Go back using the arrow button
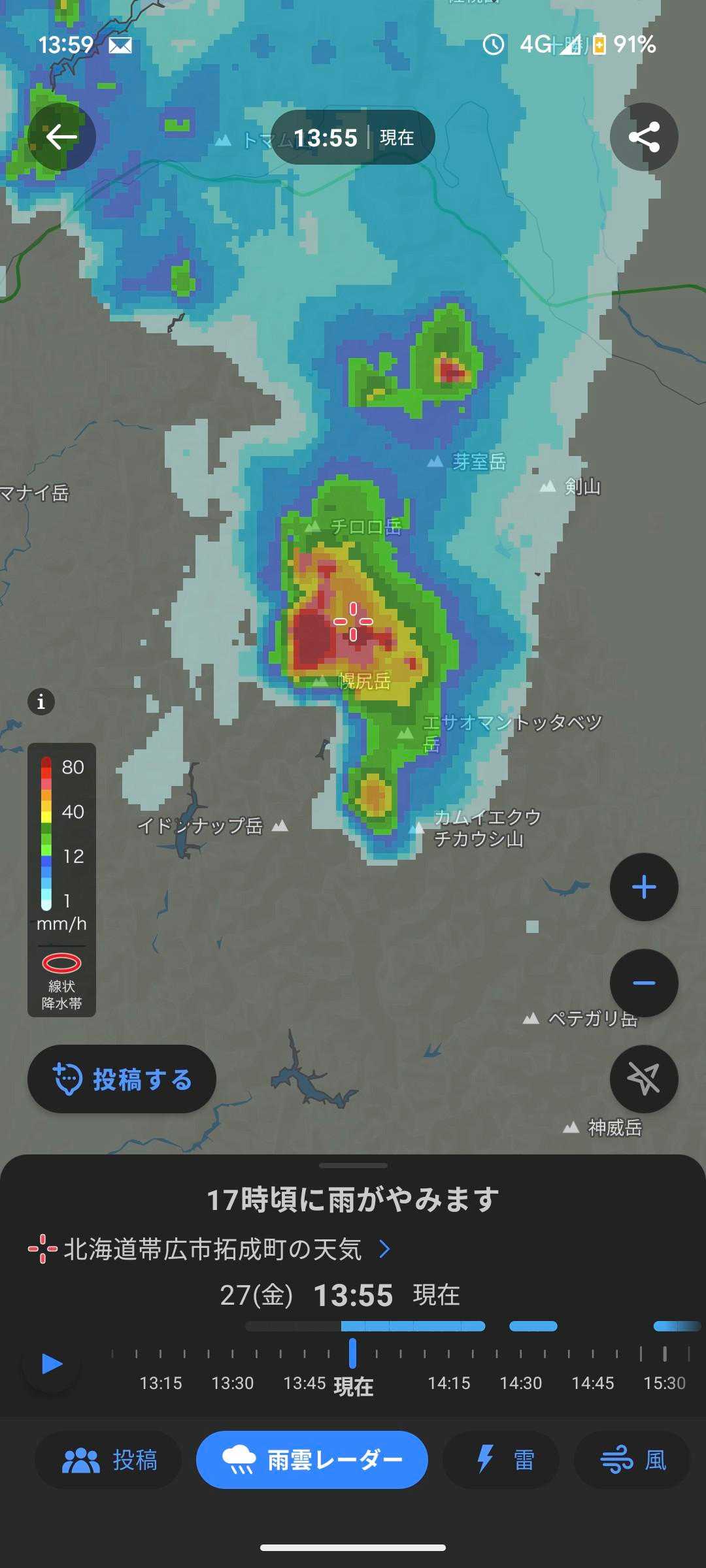 (61, 137)
